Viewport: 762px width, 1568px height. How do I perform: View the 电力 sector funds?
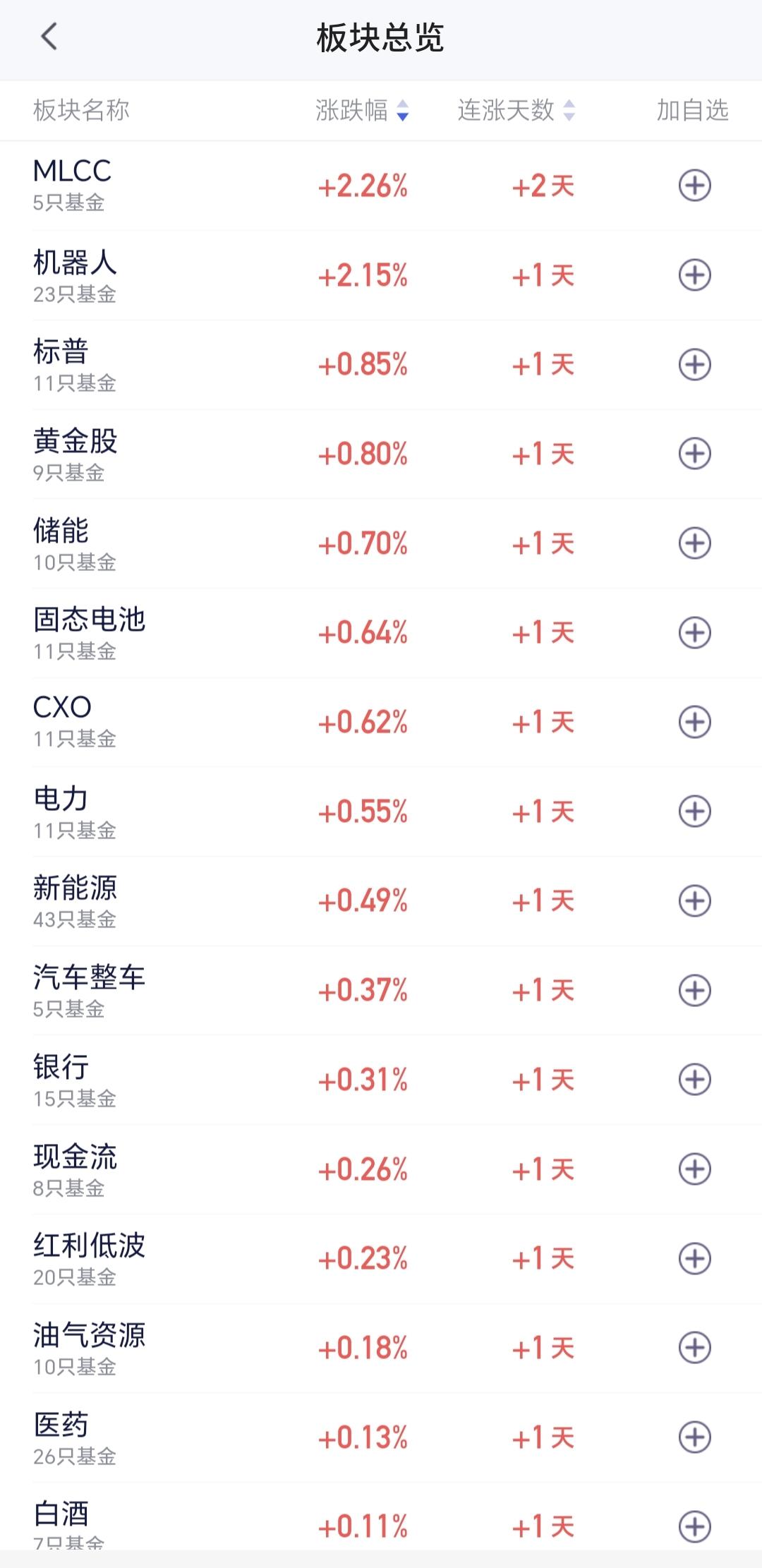pos(381,812)
